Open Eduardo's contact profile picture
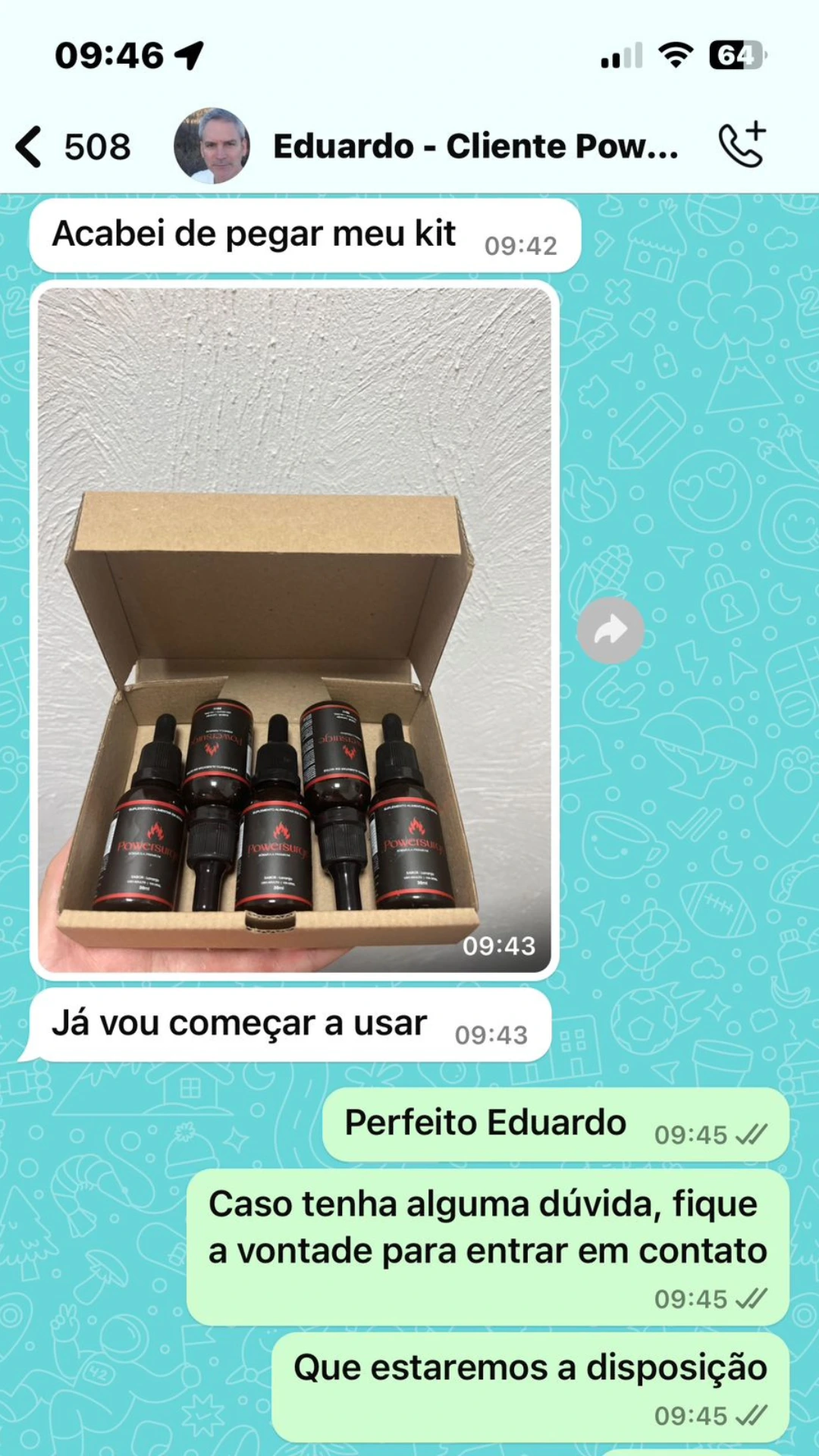Image resolution: width=819 pixels, height=1456 pixels. click(212, 146)
